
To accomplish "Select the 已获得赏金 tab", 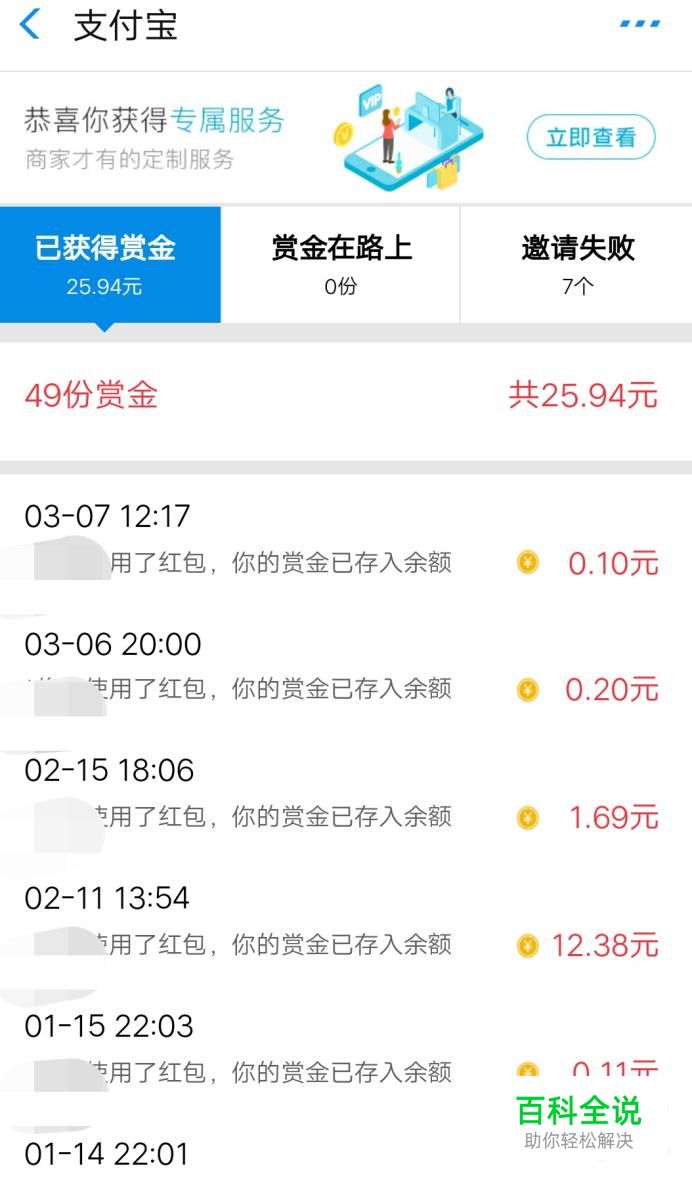I will [x=110, y=265].
